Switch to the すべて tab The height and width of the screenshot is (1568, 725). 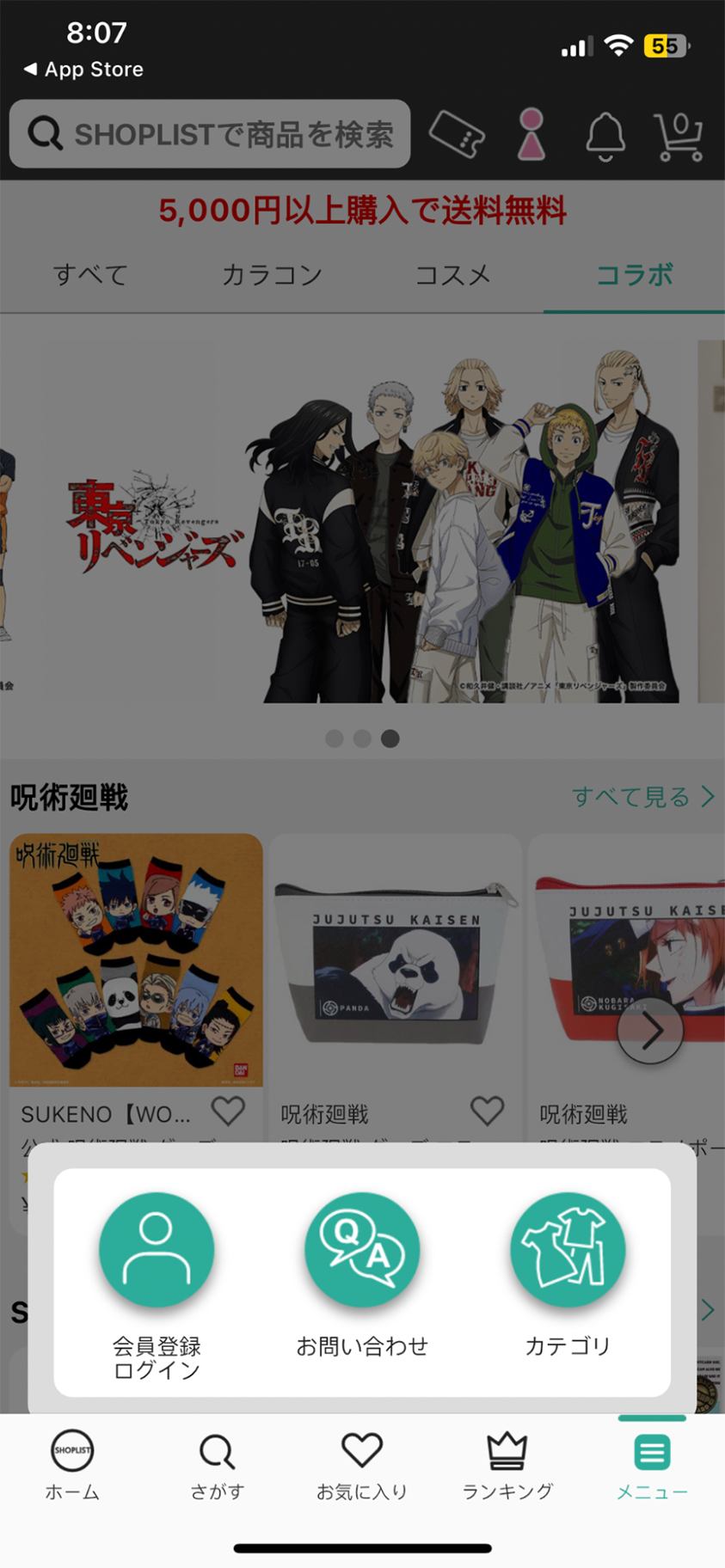90,275
